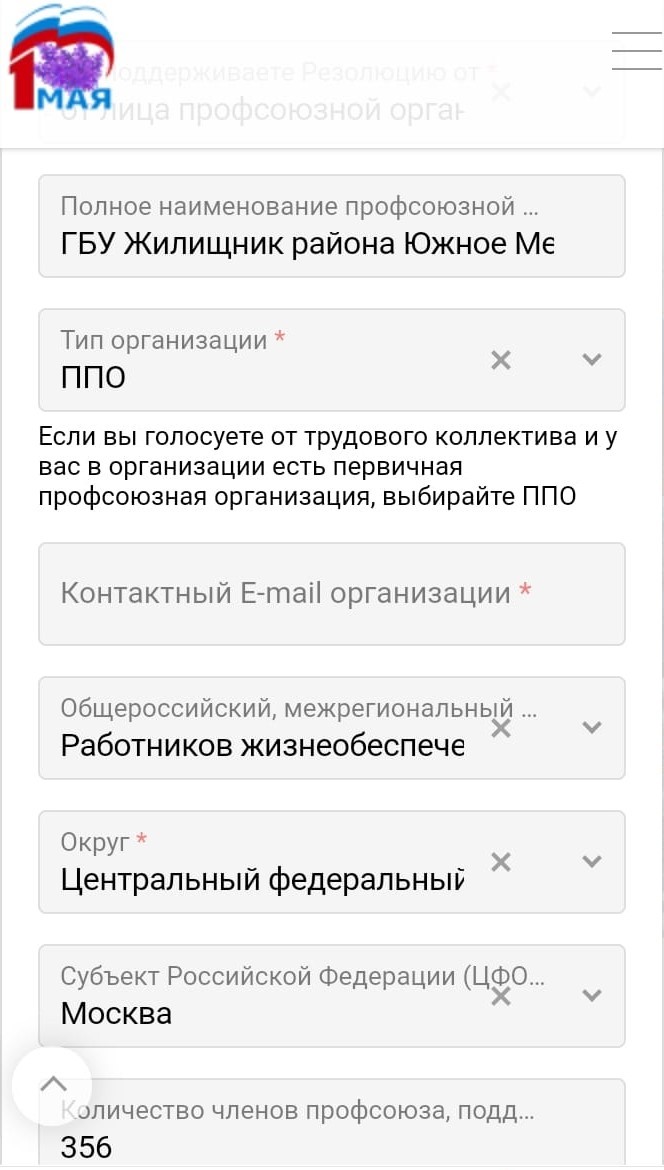Expand the Субъект Российской Федерации dropdown
The height and width of the screenshot is (1170, 664).
pyautogui.click(x=592, y=995)
